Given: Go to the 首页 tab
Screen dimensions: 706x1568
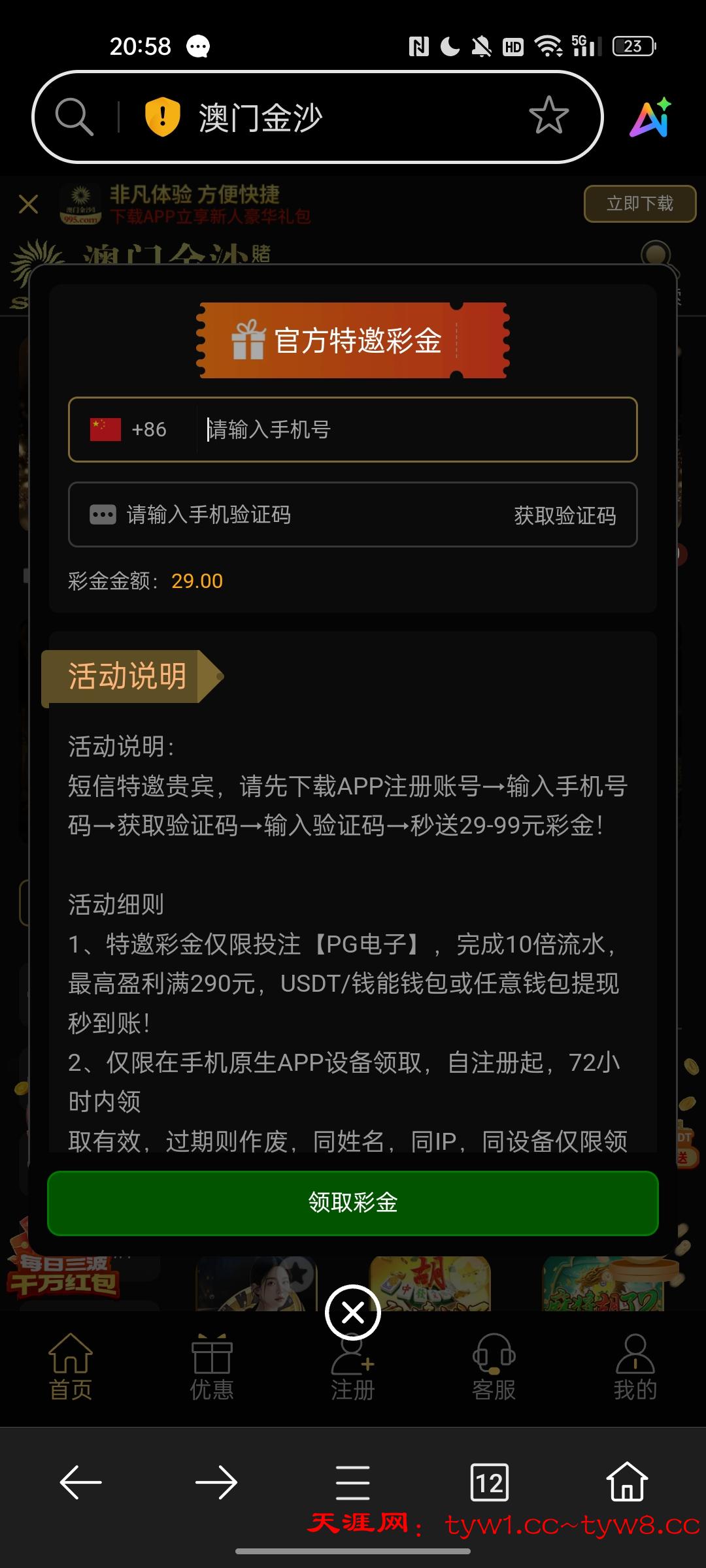Looking at the screenshot, I should tap(71, 1367).
